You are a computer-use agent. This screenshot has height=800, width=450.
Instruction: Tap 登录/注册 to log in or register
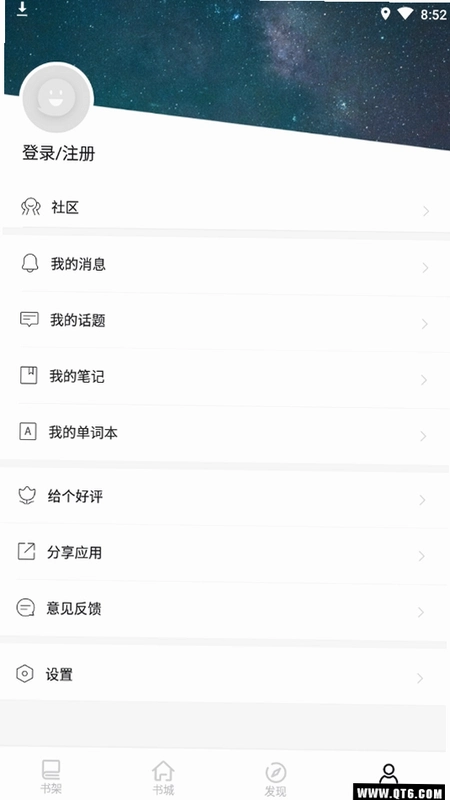tap(59, 153)
